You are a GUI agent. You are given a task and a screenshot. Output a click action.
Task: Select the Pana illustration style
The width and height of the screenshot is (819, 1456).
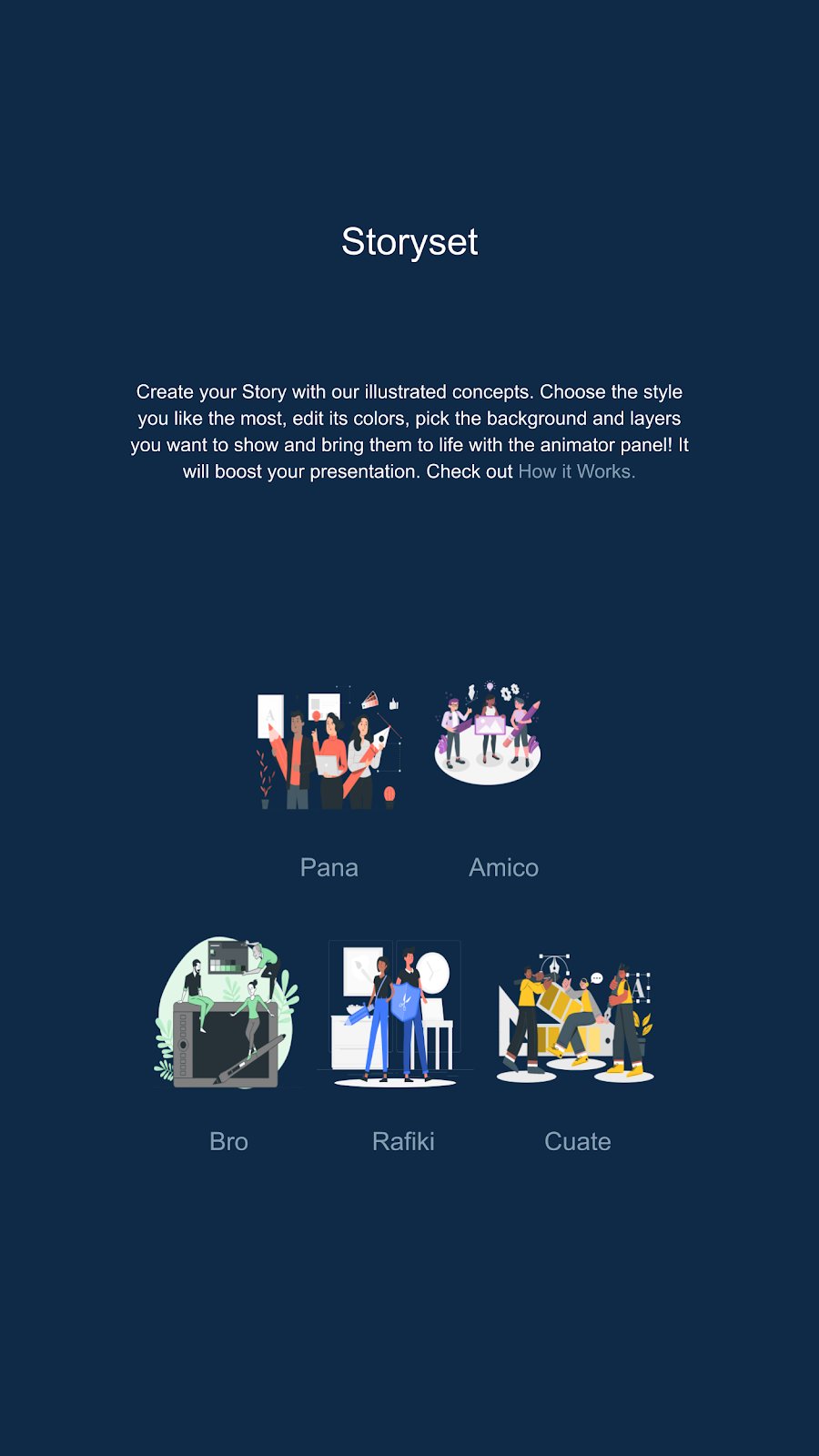pyautogui.click(x=329, y=746)
